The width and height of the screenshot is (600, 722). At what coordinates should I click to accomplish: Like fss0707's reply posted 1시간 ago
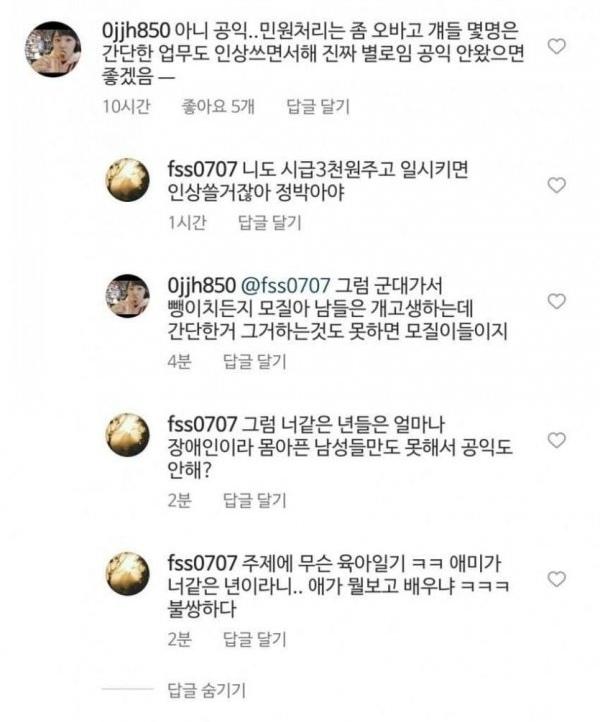(558, 185)
